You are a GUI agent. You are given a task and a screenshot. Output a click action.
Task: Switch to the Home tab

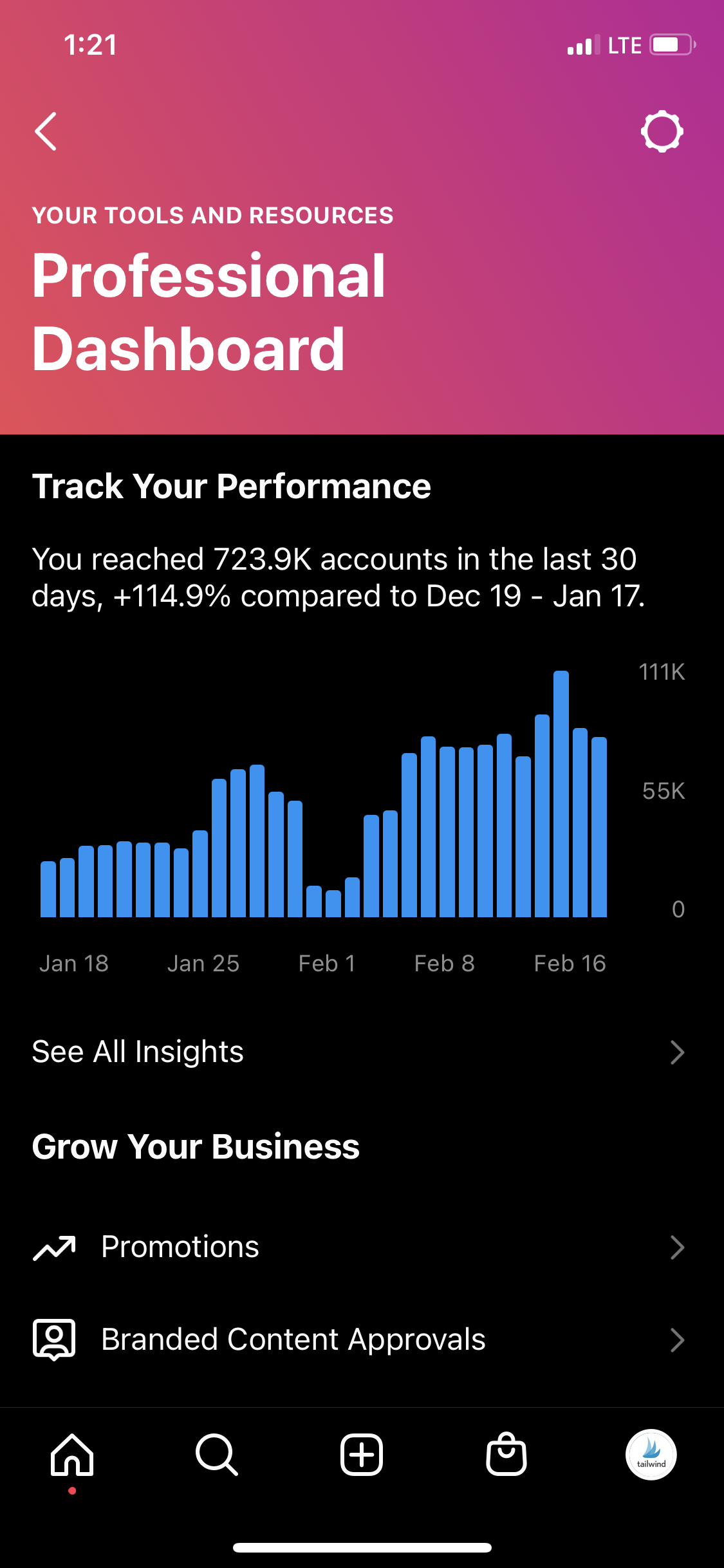click(x=72, y=1455)
